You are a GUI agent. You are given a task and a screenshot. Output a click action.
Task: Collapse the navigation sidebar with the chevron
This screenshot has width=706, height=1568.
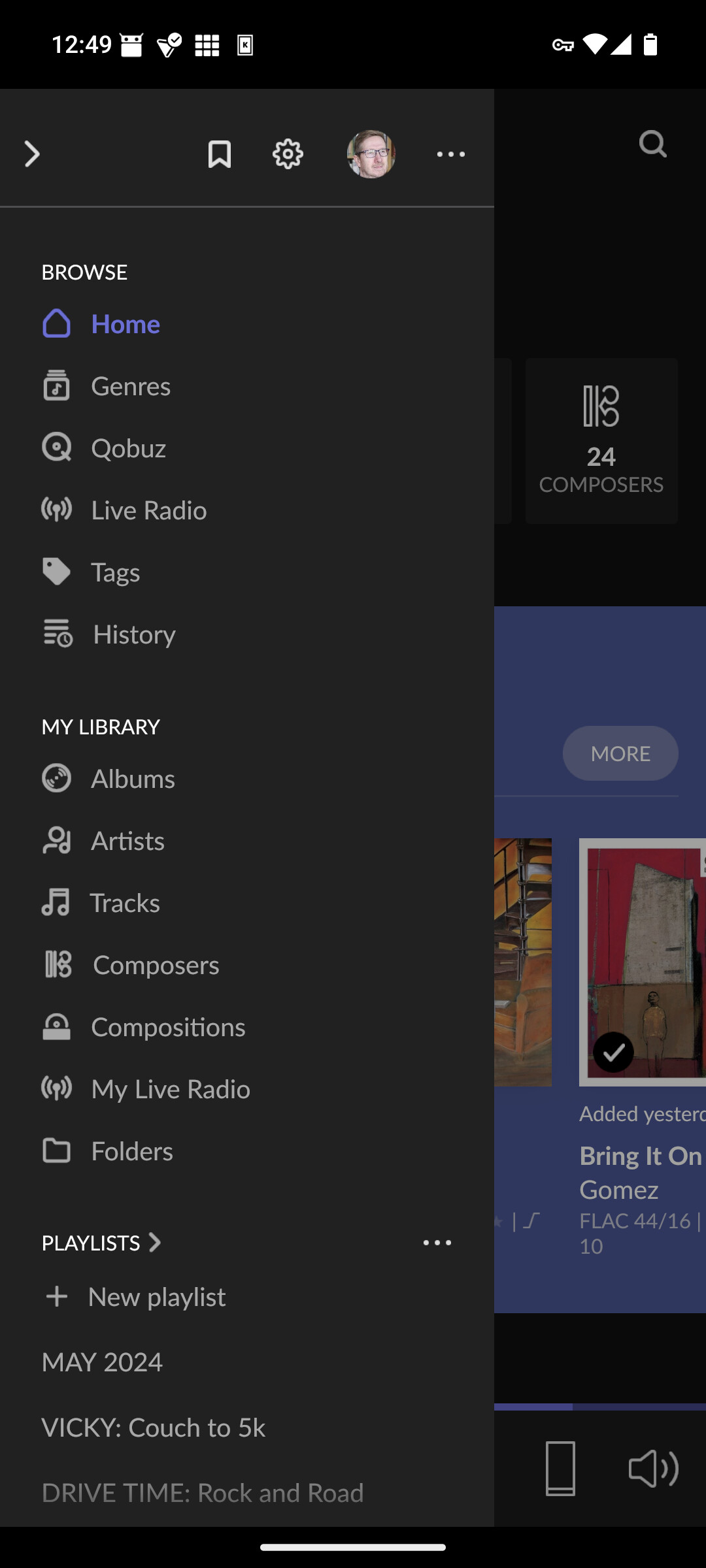click(31, 154)
